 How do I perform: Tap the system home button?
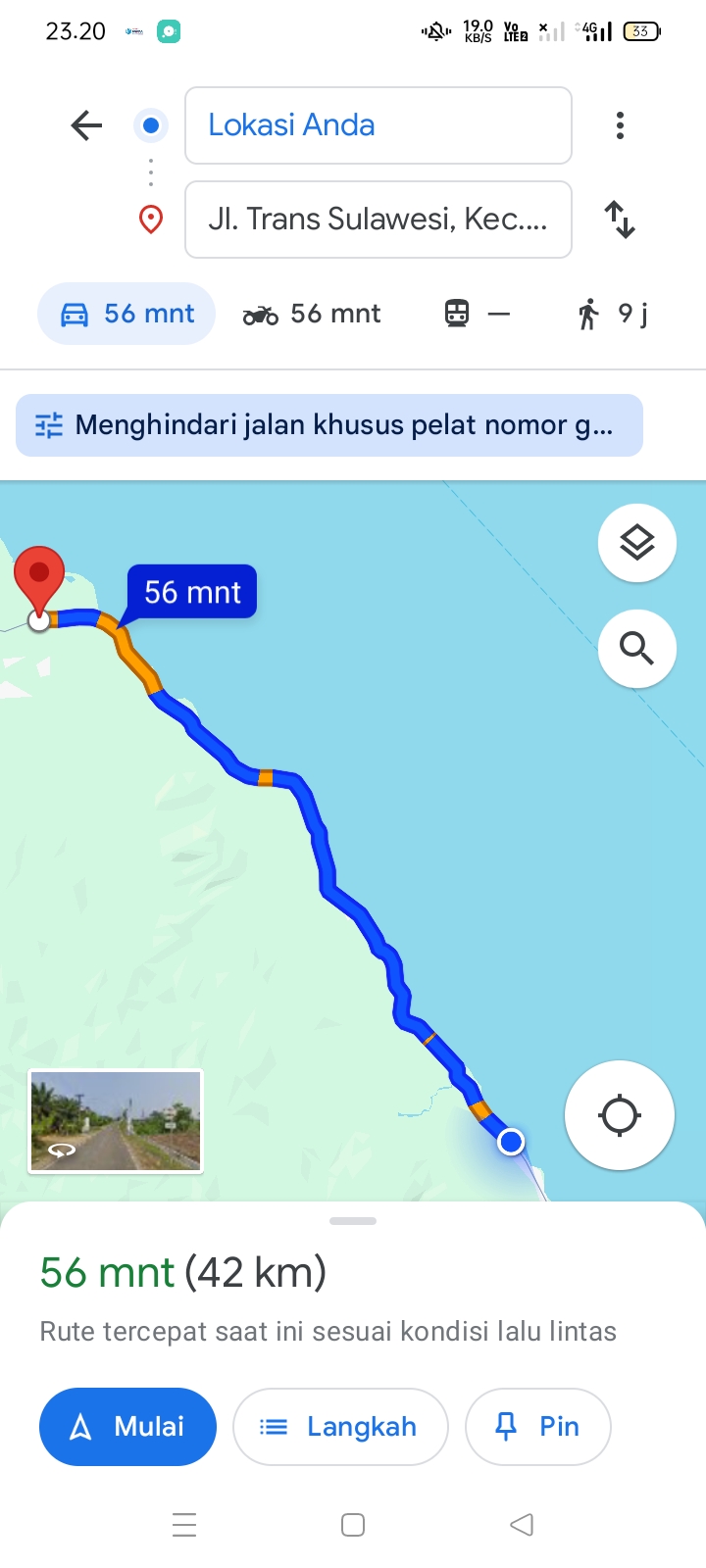click(x=353, y=1525)
